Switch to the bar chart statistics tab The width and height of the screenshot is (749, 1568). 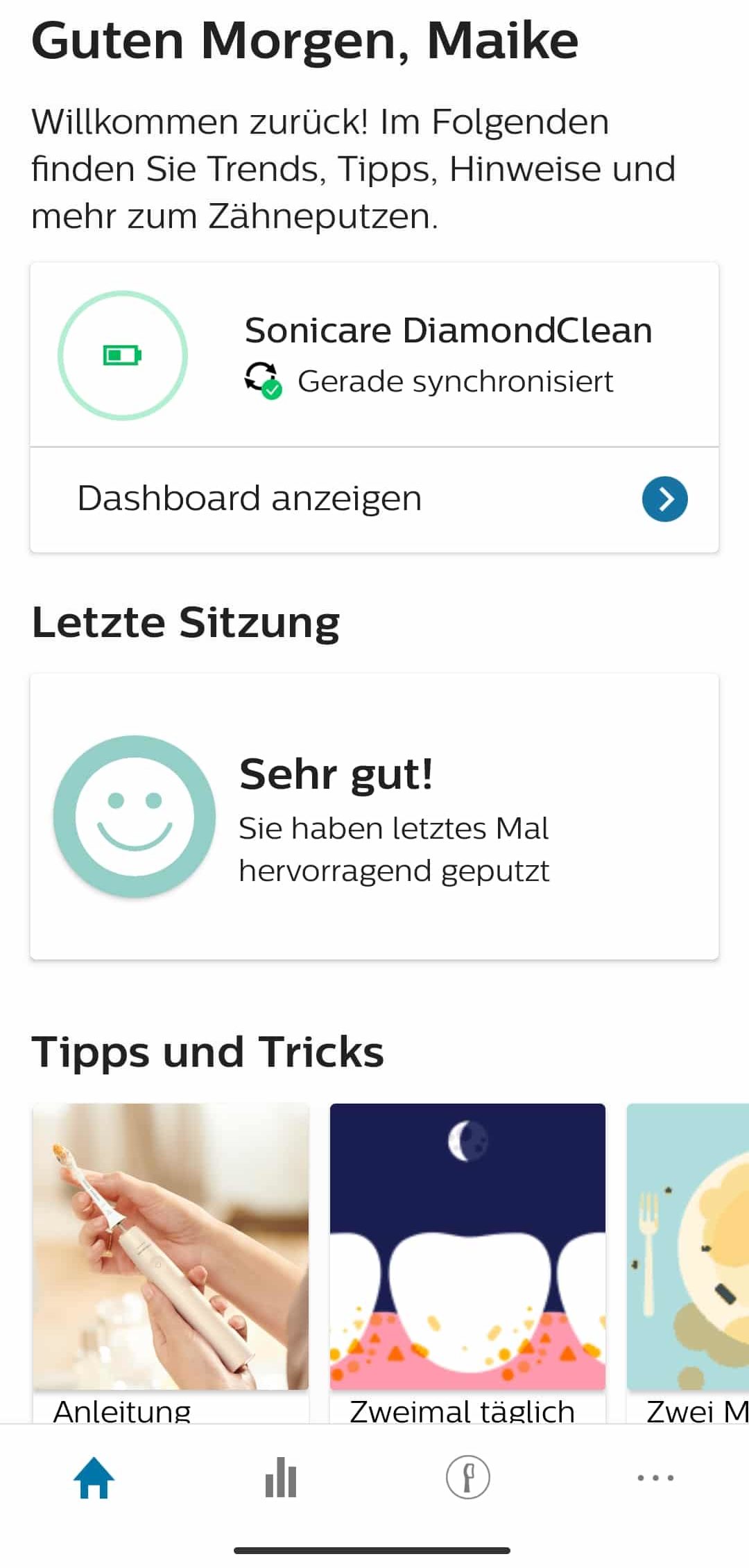pyautogui.click(x=281, y=1477)
